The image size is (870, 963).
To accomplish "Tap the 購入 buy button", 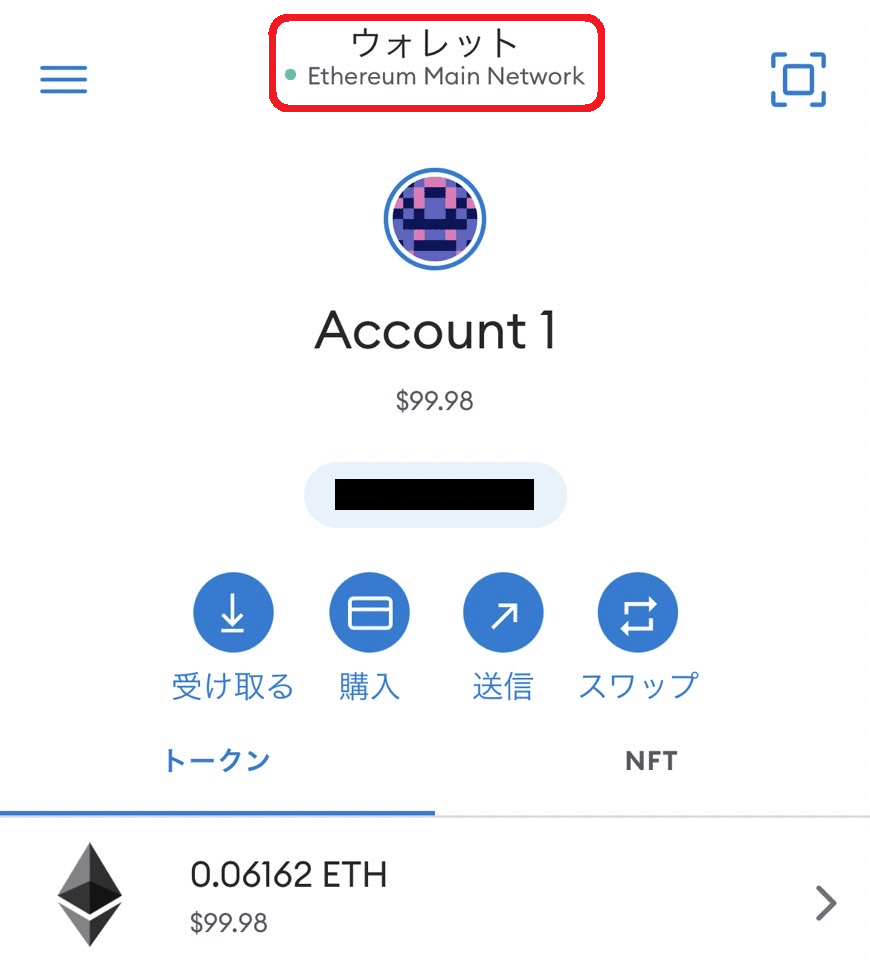I will pos(369,613).
